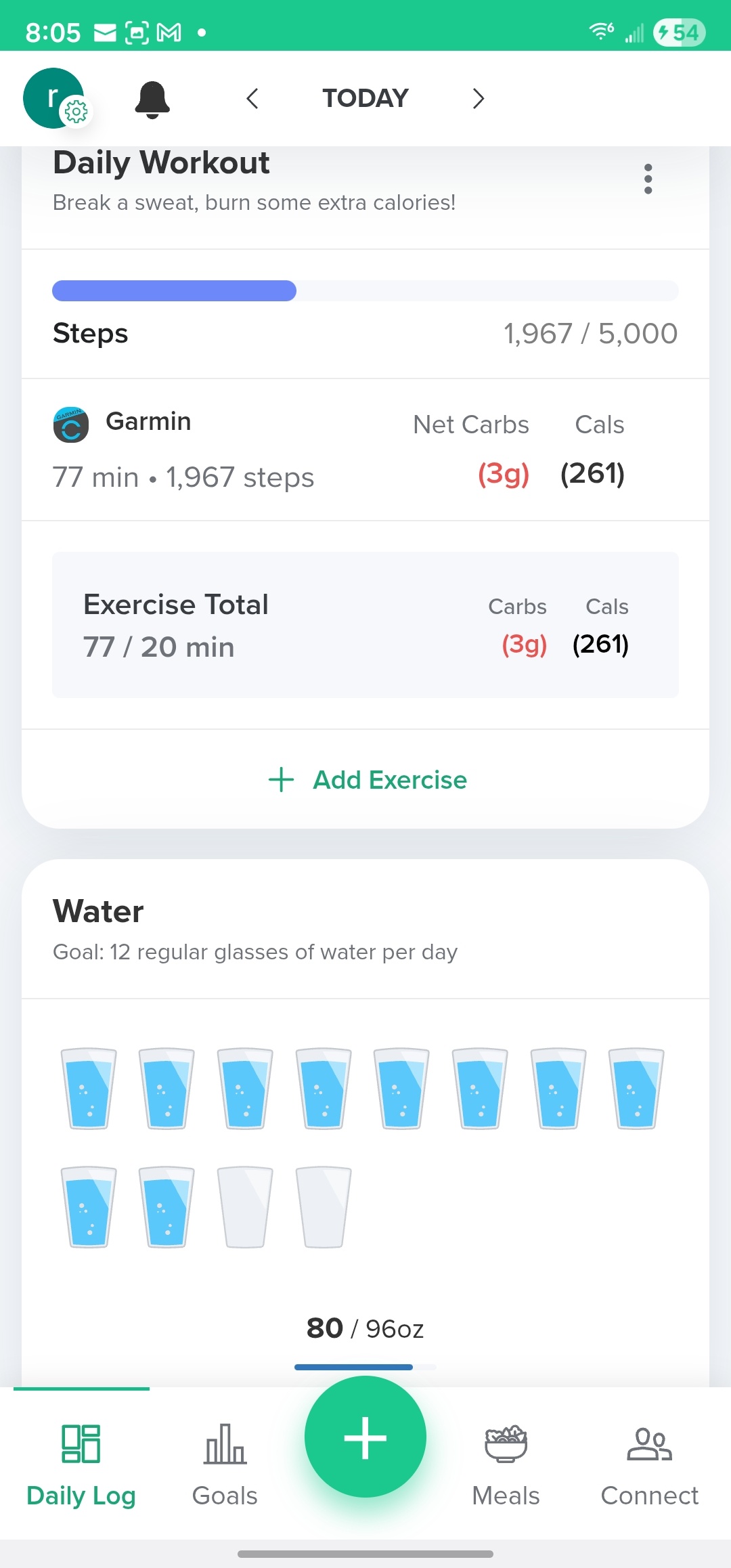Switch to the Connect tab

point(649,1462)
